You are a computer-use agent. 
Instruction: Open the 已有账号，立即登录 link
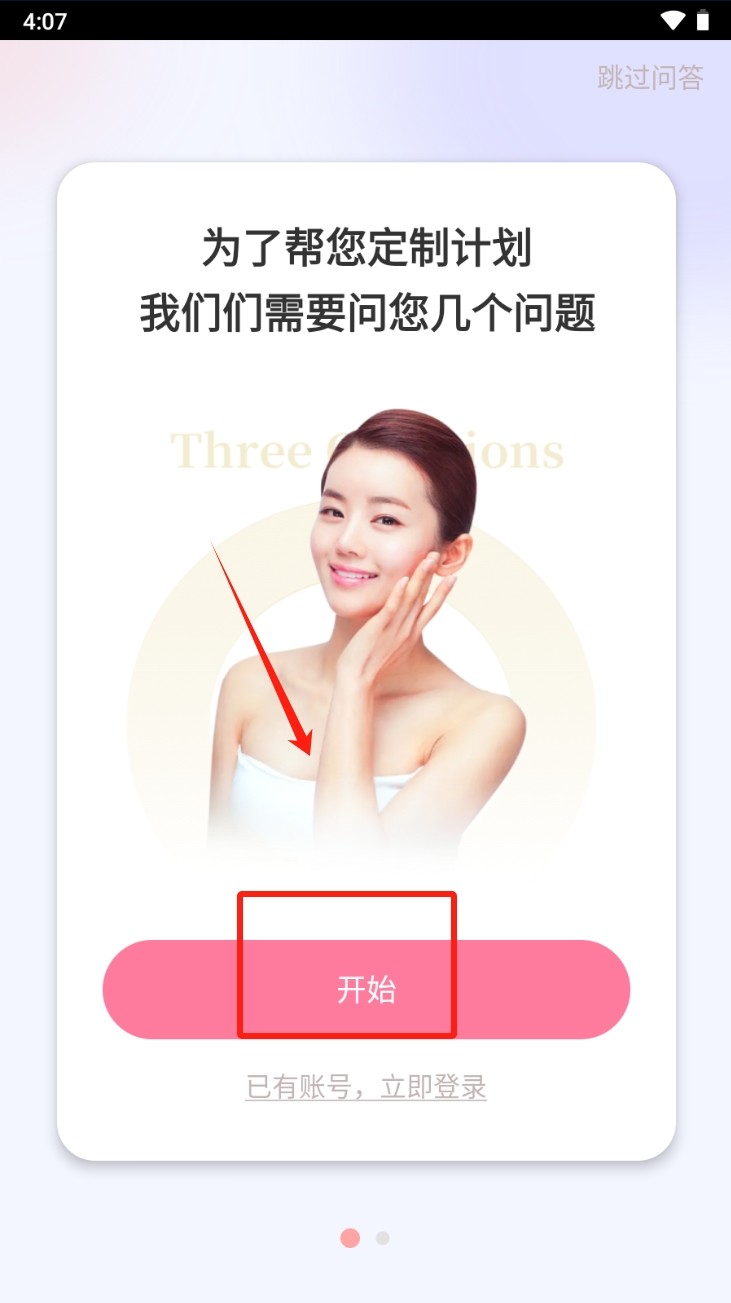[366, 1087]
